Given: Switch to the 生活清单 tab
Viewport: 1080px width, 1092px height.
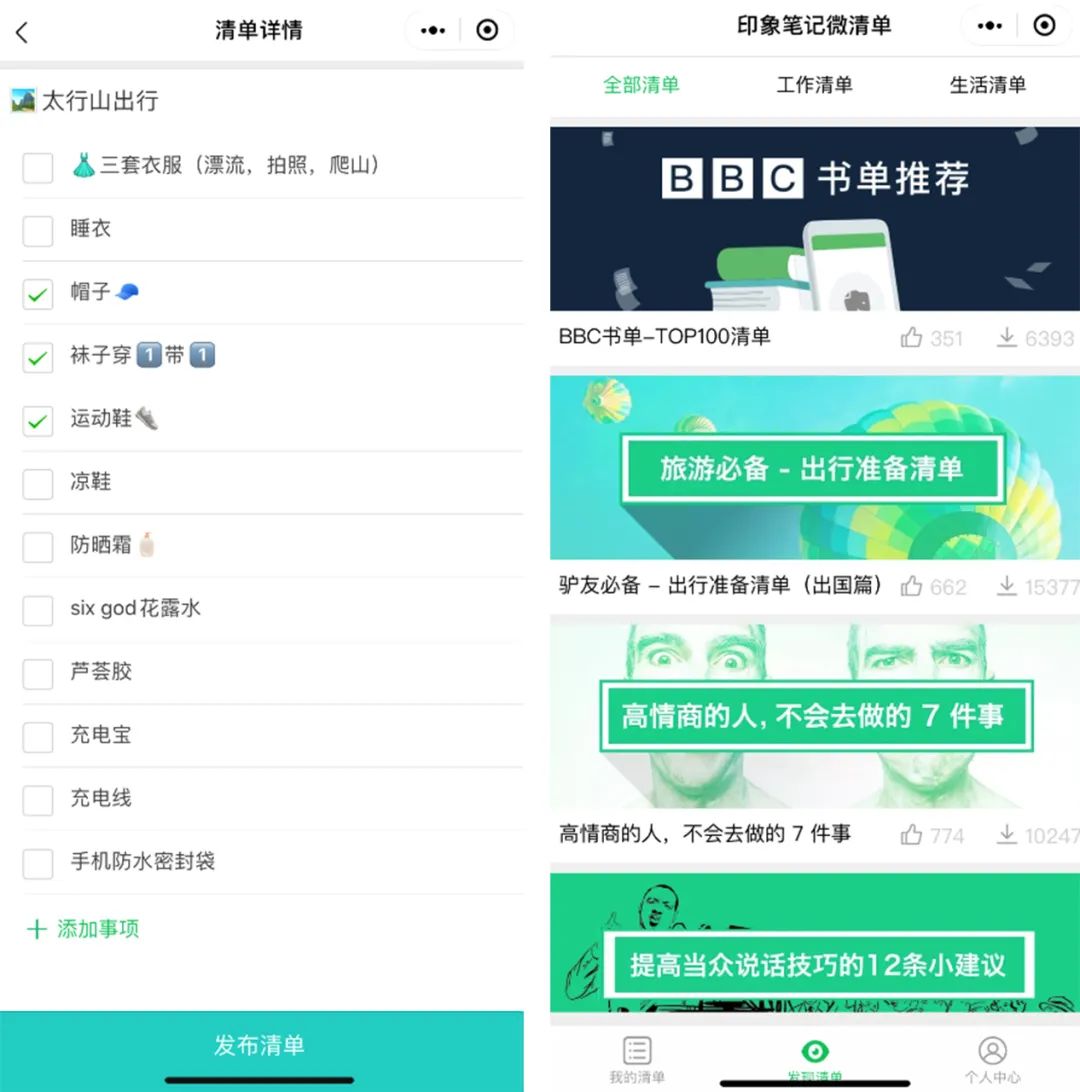Looking at the screenshot, I should [987, 85].
